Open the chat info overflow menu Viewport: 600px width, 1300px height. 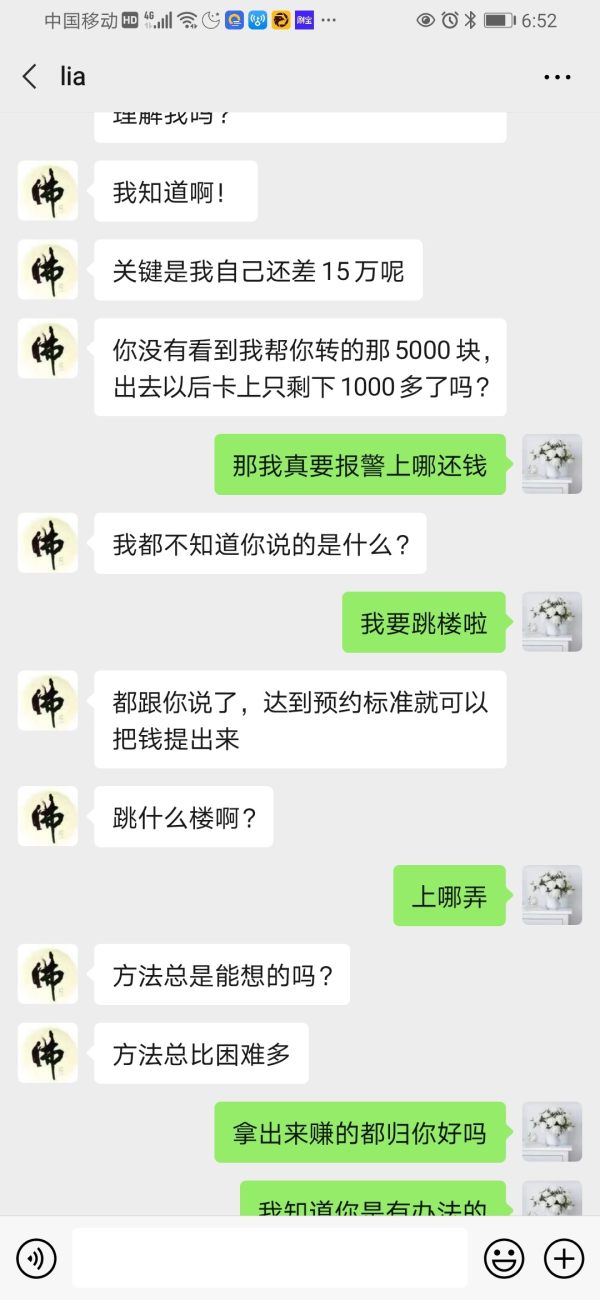pos(557,77)
